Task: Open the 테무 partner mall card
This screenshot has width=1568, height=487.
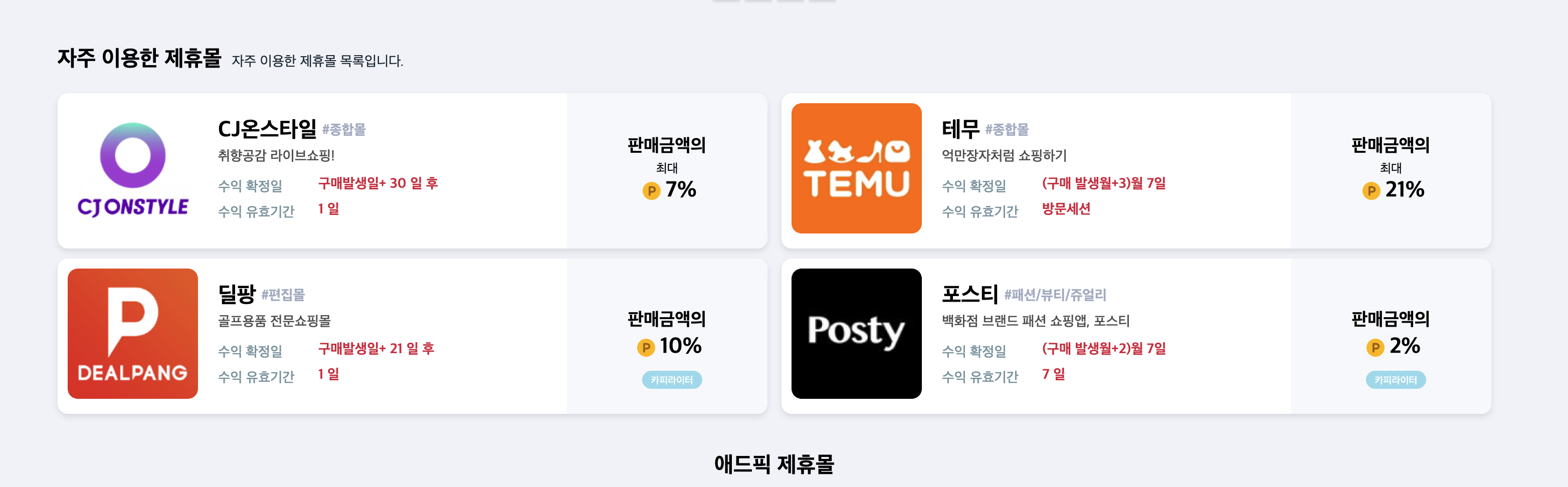Action: (1135, 170)
